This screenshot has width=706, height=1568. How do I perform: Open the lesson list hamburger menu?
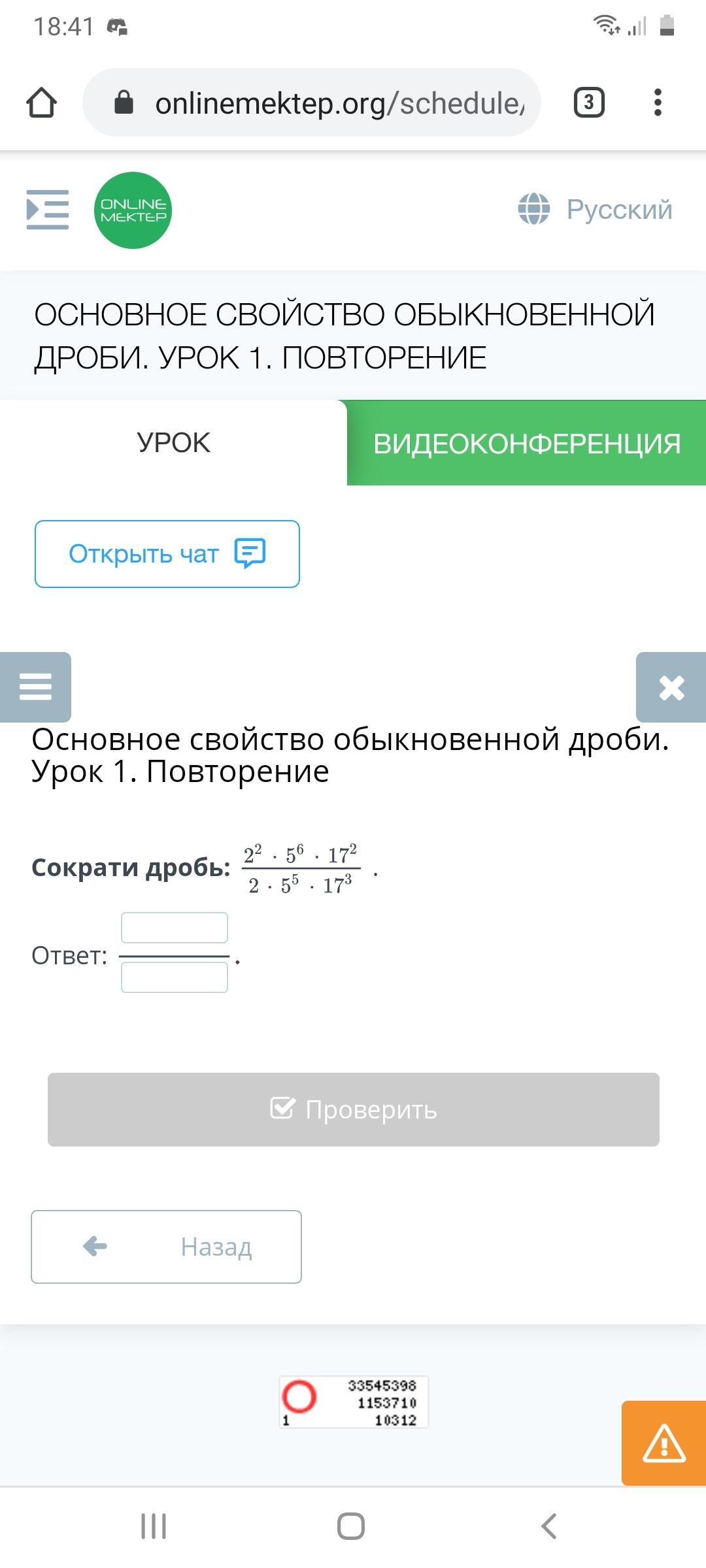(35, 687)
